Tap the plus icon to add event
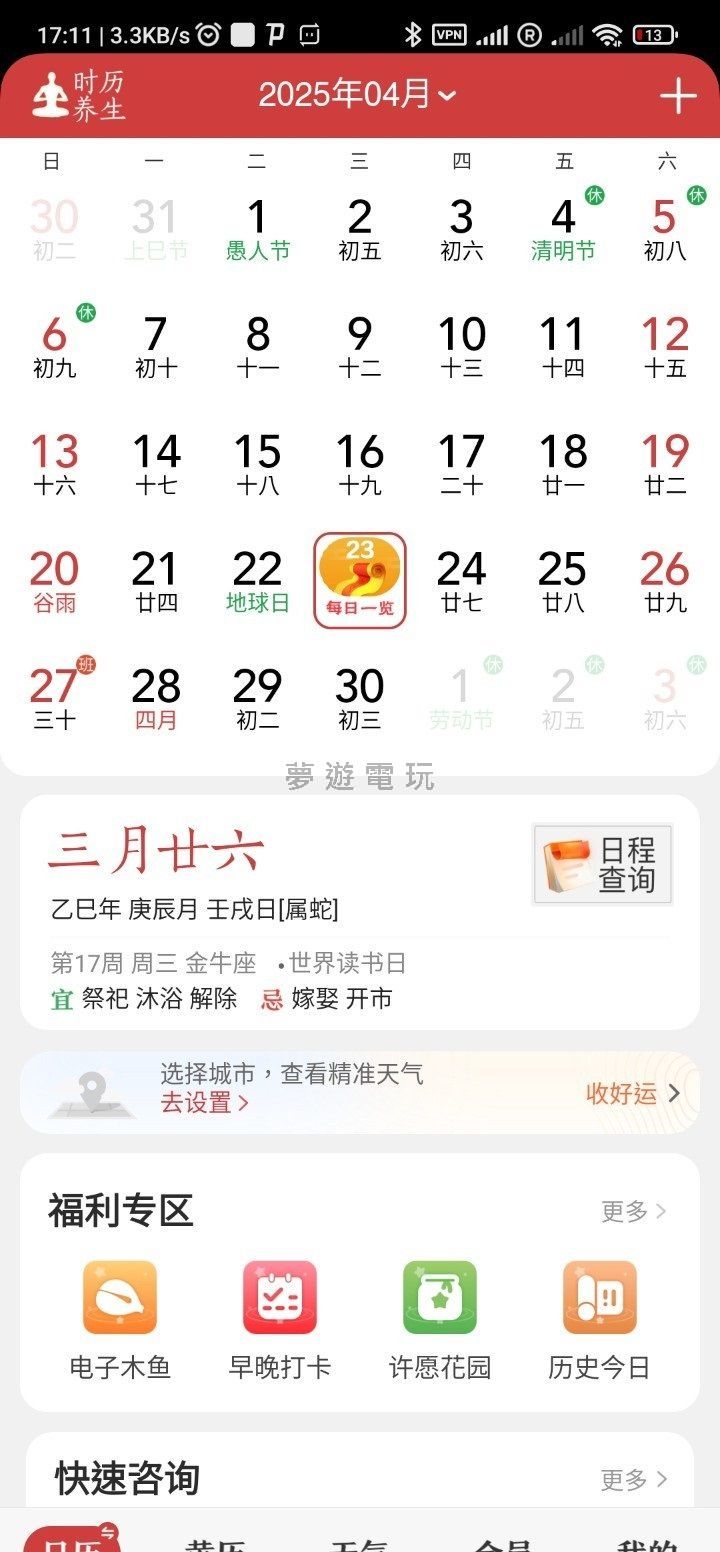The width and height of the screenshot is (720, 1552). 678,97
